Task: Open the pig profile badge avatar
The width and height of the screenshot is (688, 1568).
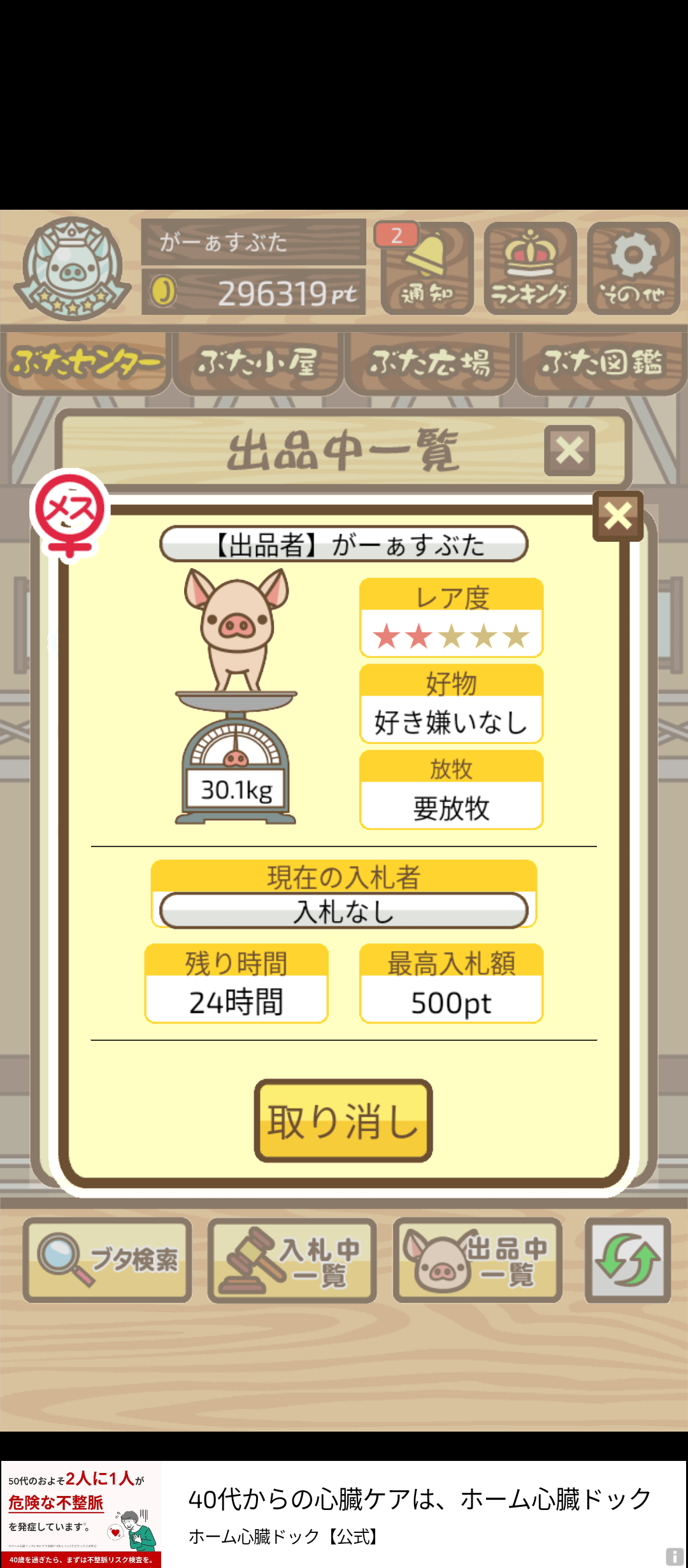Action: click(72, 268)
